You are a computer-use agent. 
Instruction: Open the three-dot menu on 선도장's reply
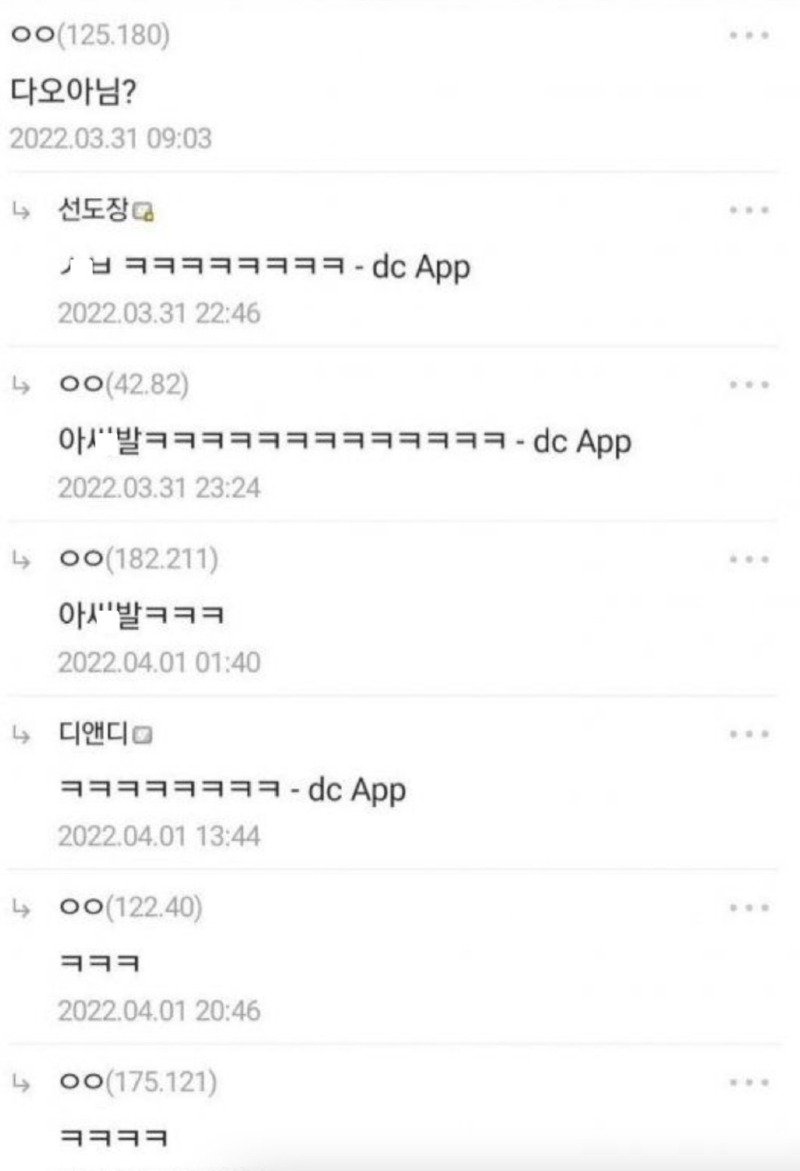coord(748,210)
